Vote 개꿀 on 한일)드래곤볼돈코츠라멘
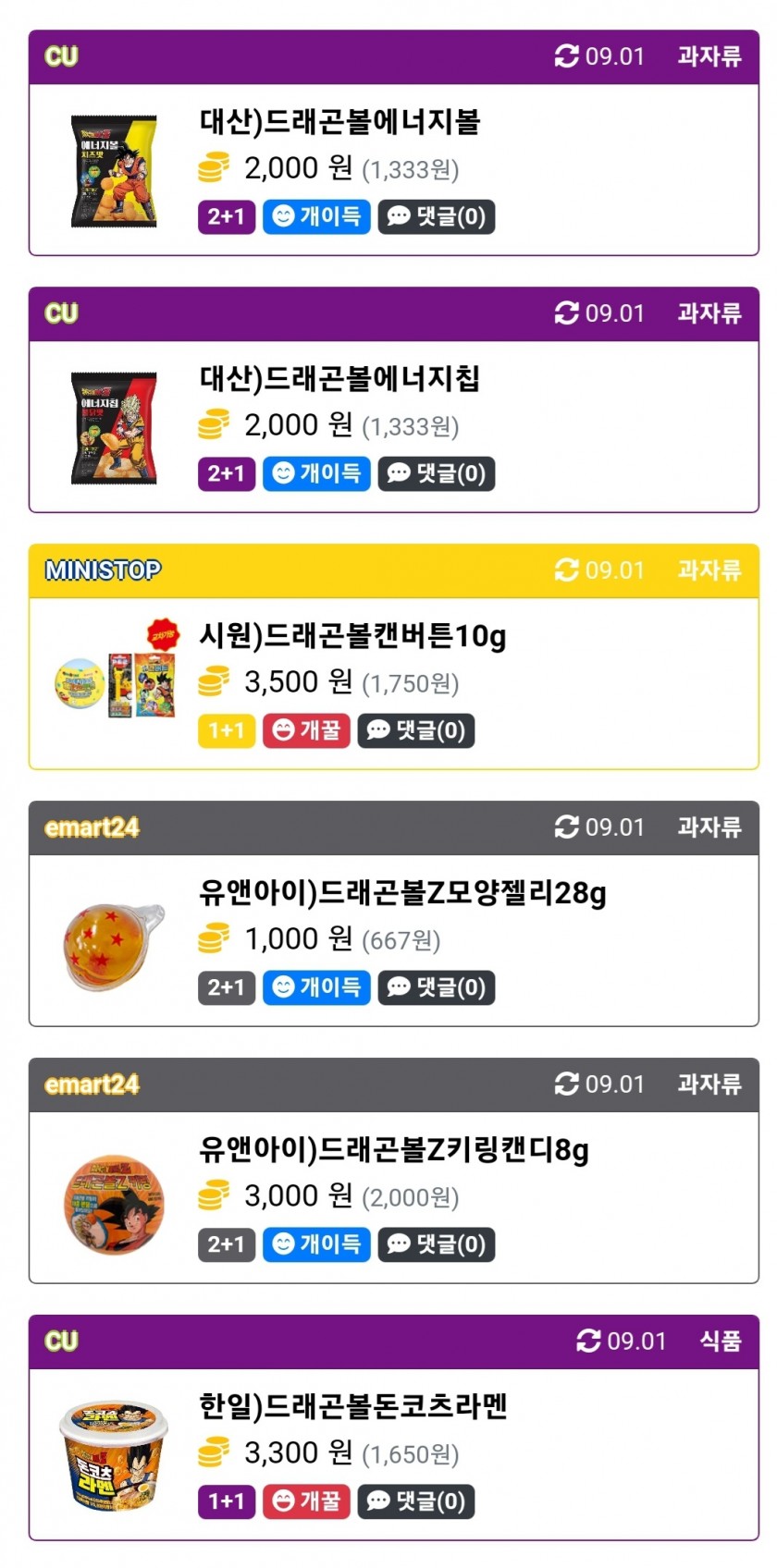 tap(306, 1501)
